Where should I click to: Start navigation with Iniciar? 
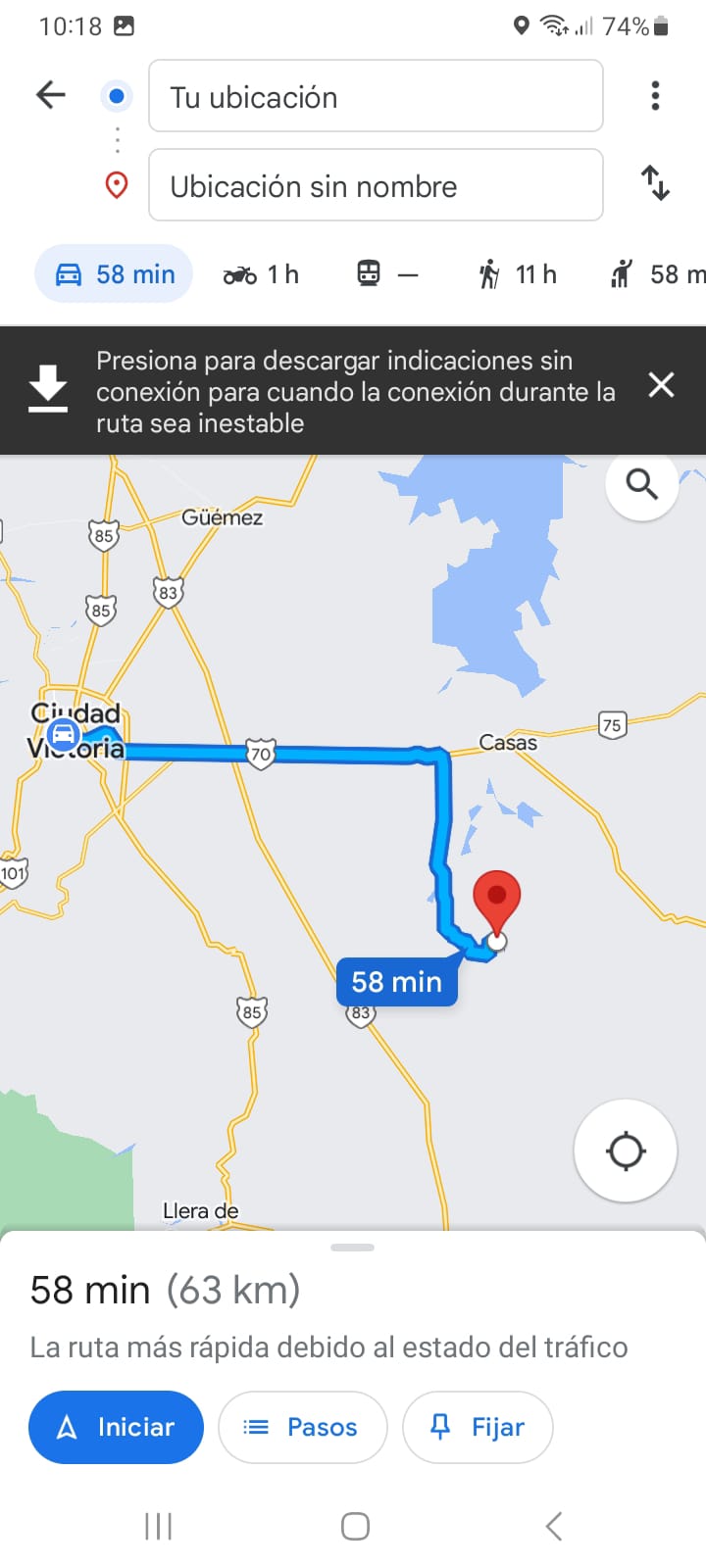click(116, 1427)
